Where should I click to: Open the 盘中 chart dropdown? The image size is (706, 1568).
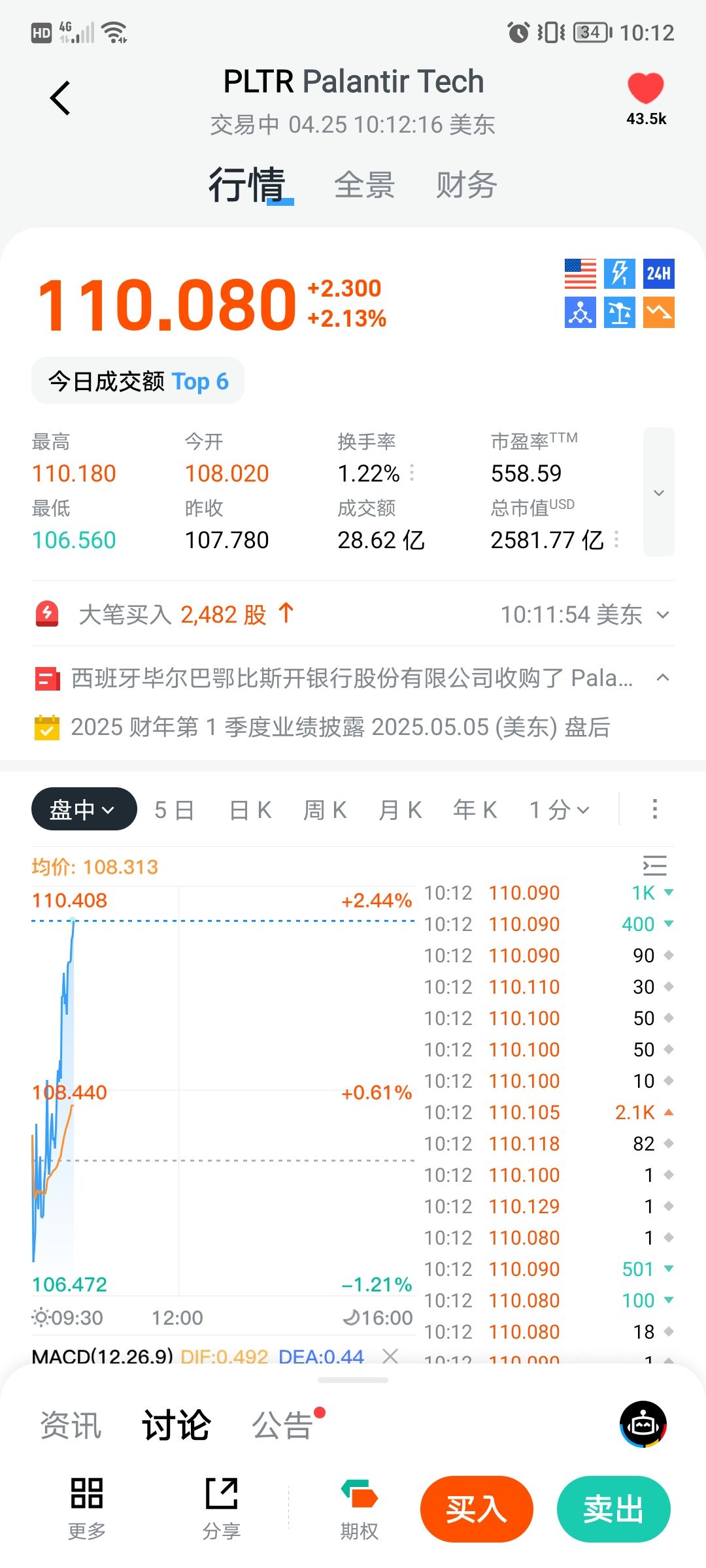84,809
